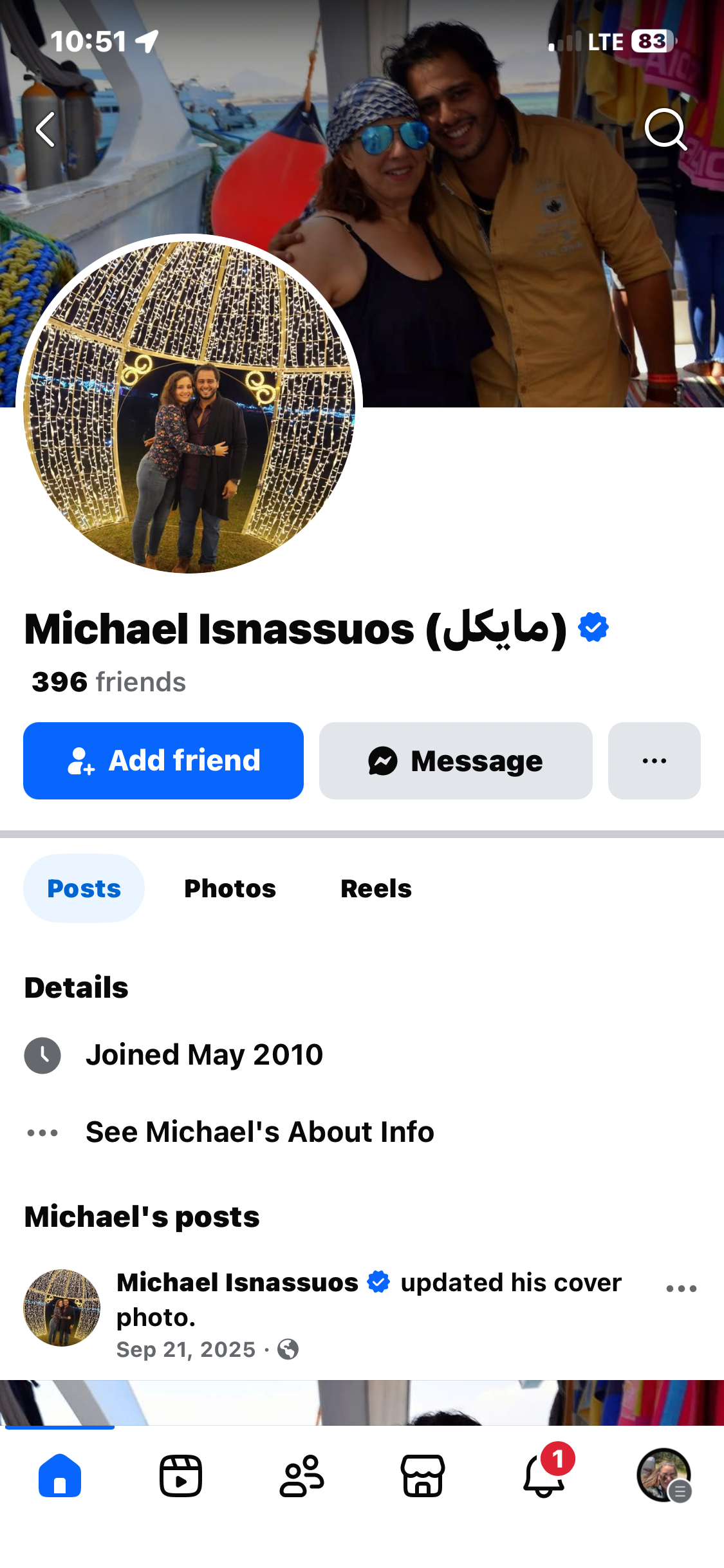
Task: Show Michael's 396 friends
Action: tap(109, 682)
